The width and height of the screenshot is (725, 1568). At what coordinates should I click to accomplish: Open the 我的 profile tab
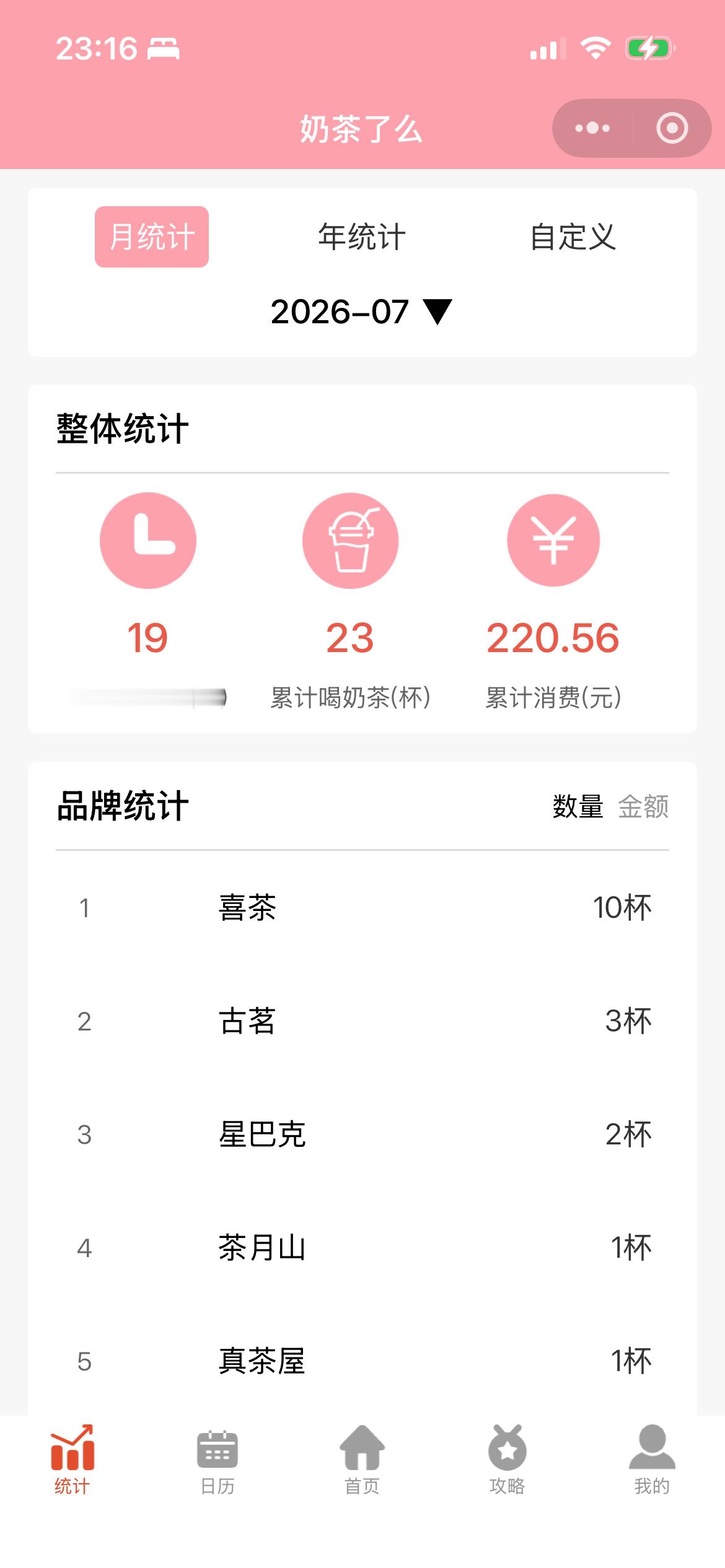pyautogui.click(x=652, y=1459)
